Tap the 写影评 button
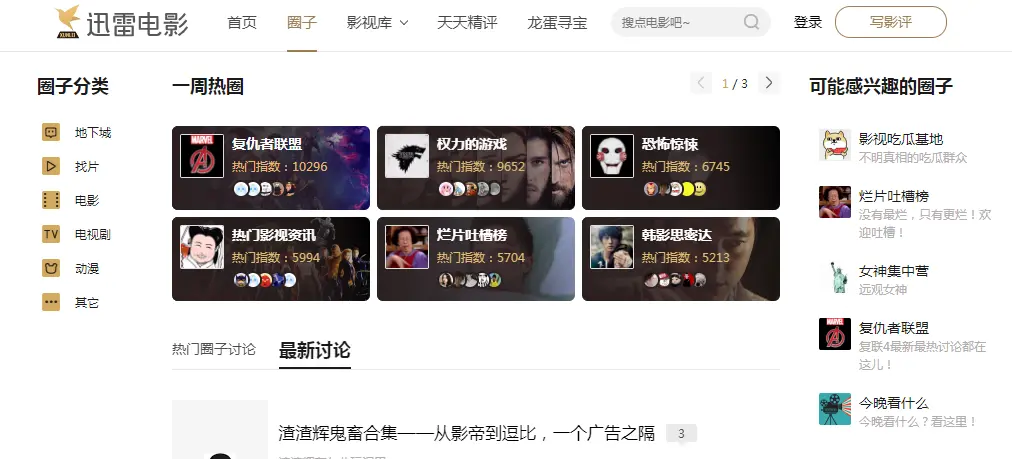 click(x=890, y=22)
